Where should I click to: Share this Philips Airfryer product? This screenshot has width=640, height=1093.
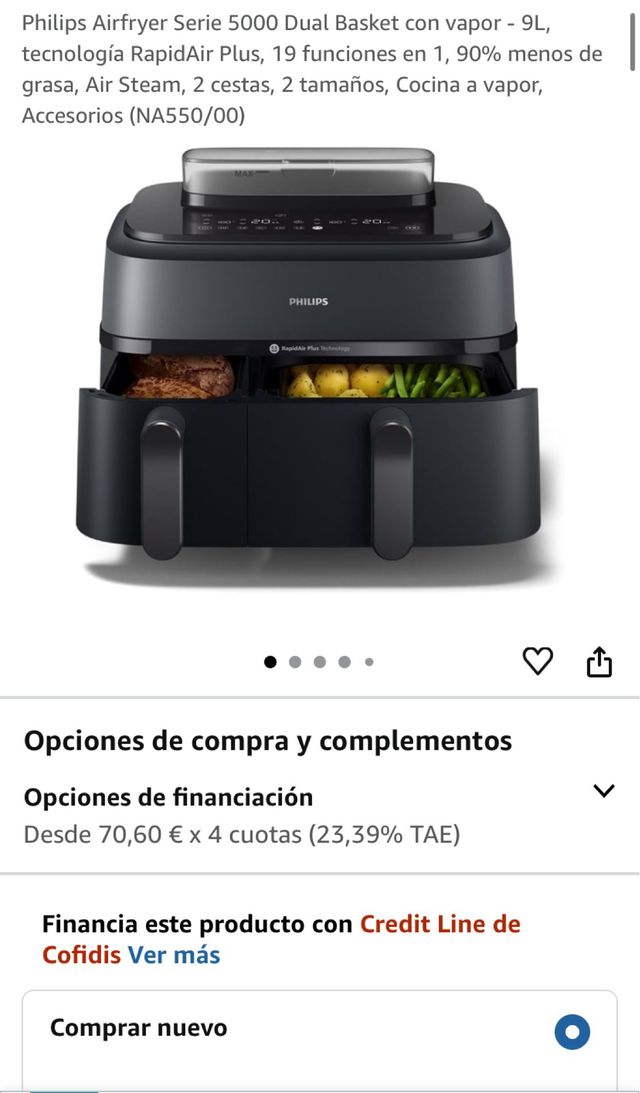point(599,662)
